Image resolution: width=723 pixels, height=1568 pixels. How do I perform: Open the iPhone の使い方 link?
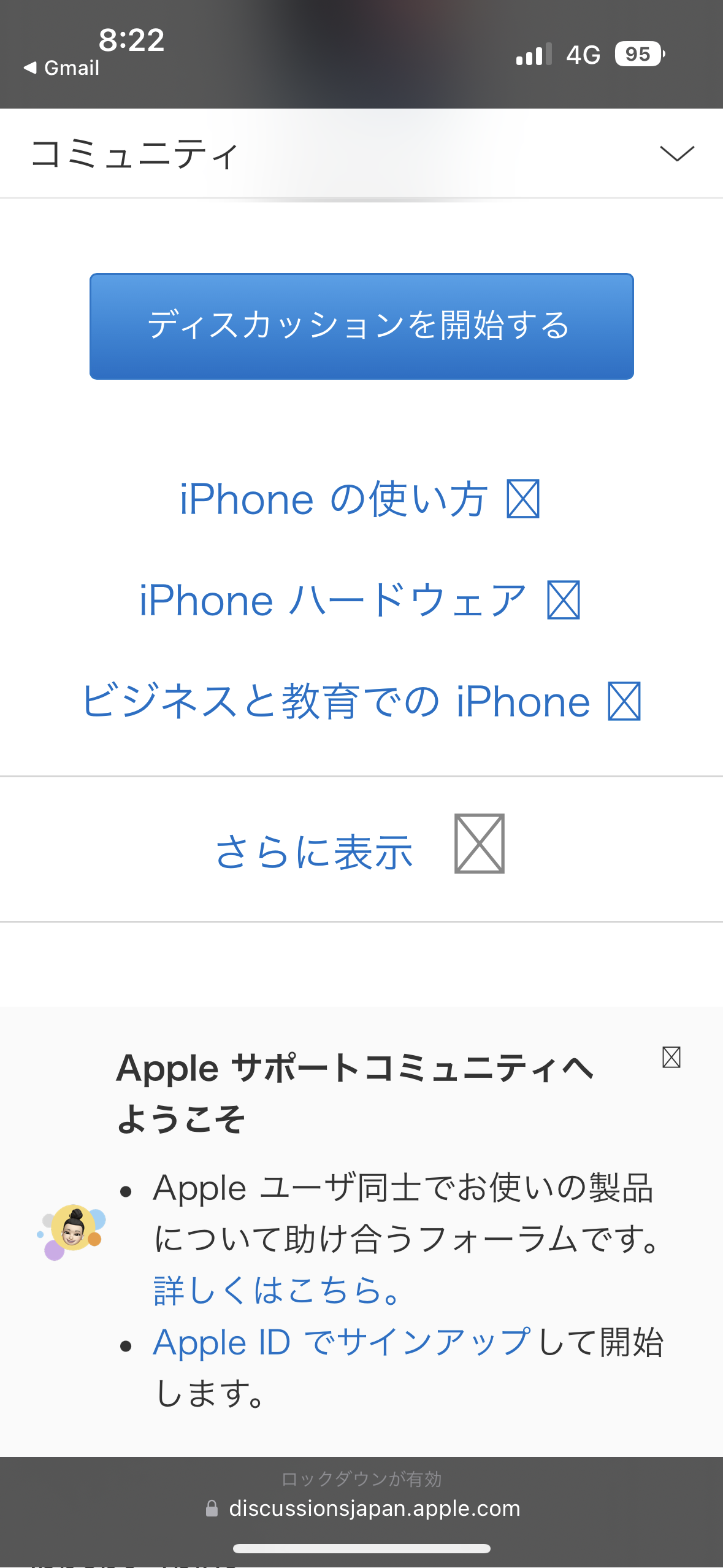(359, 499)
